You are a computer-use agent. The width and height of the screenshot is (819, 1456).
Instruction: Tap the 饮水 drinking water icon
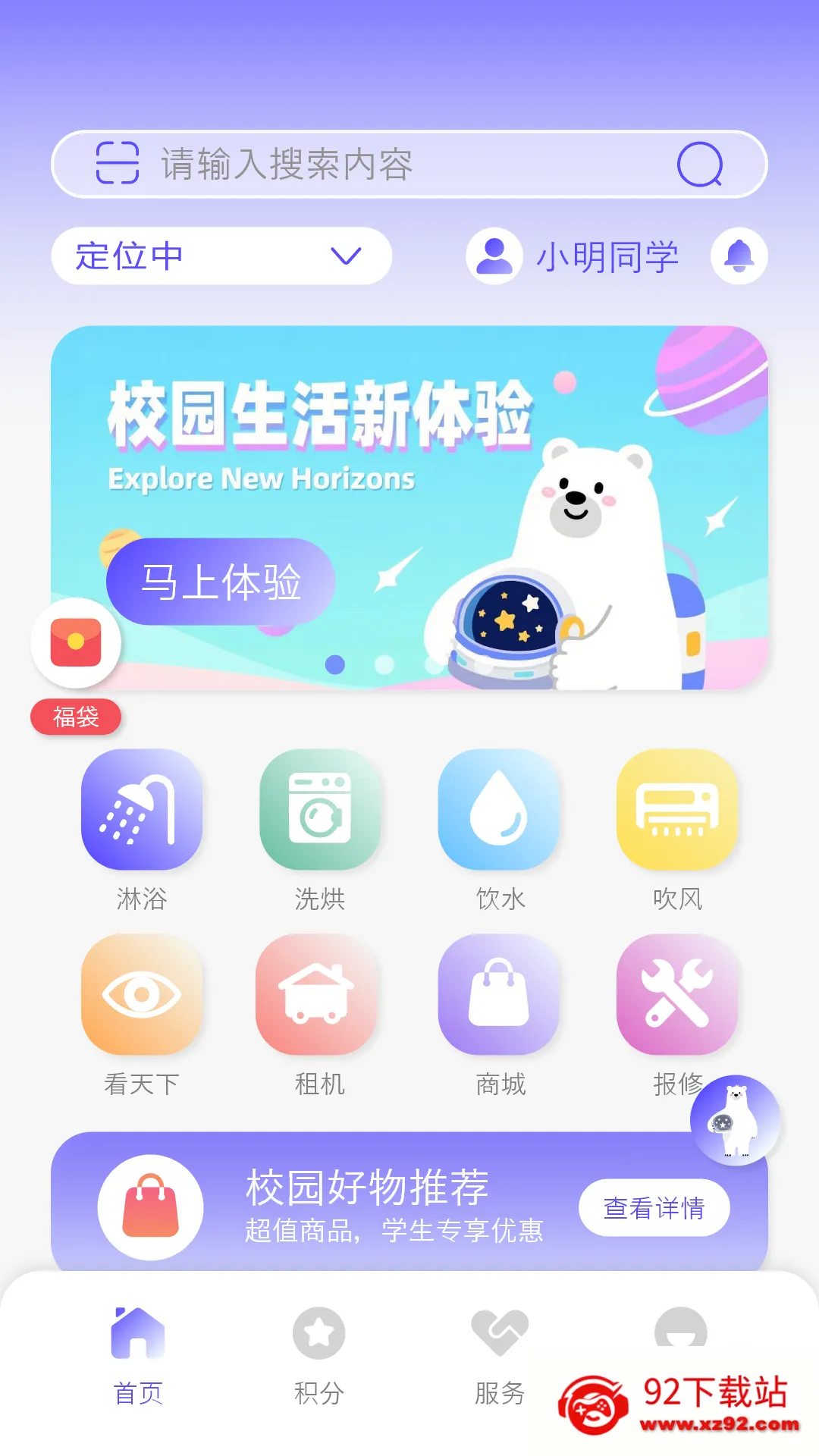[500, 810]
